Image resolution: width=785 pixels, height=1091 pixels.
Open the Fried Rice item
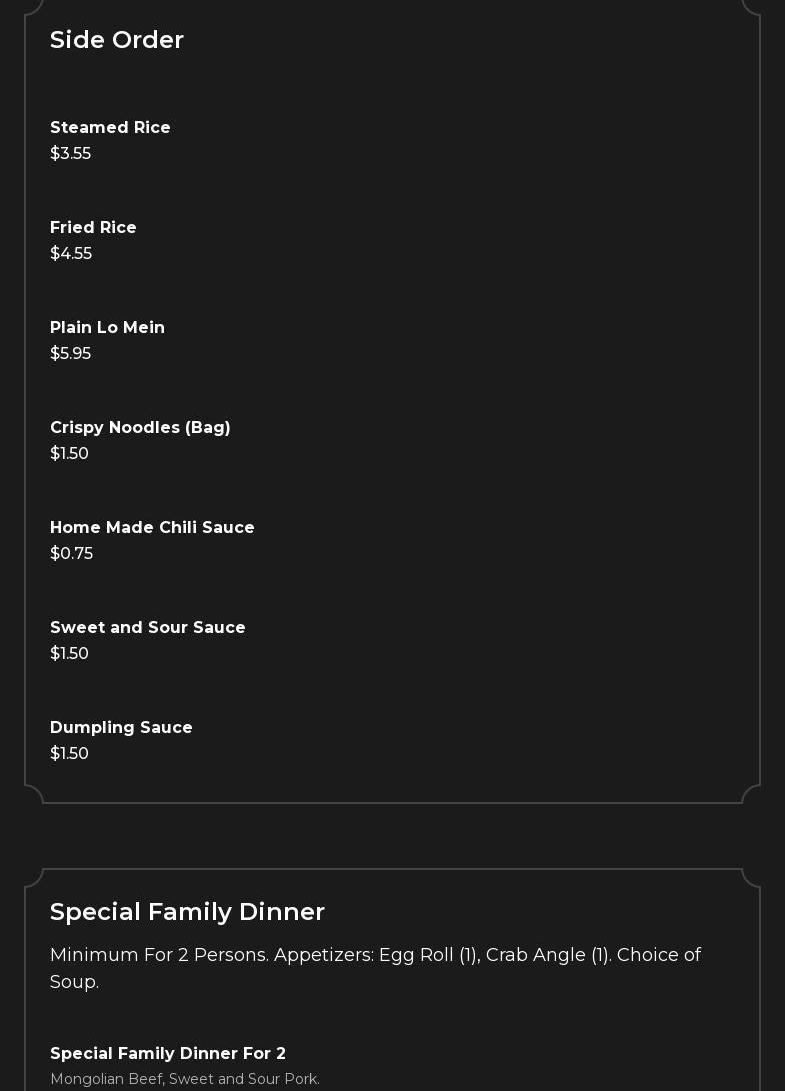pyautogui.click(x=93, y=228)
